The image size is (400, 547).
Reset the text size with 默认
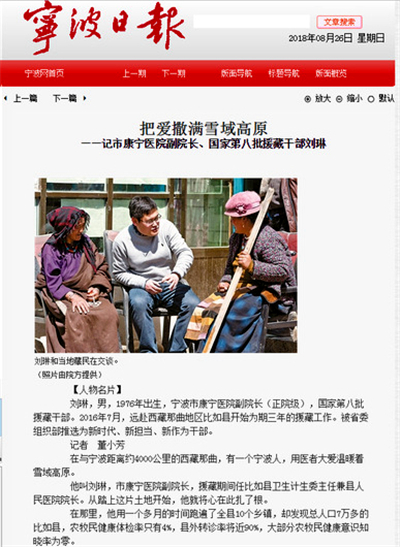381,99
